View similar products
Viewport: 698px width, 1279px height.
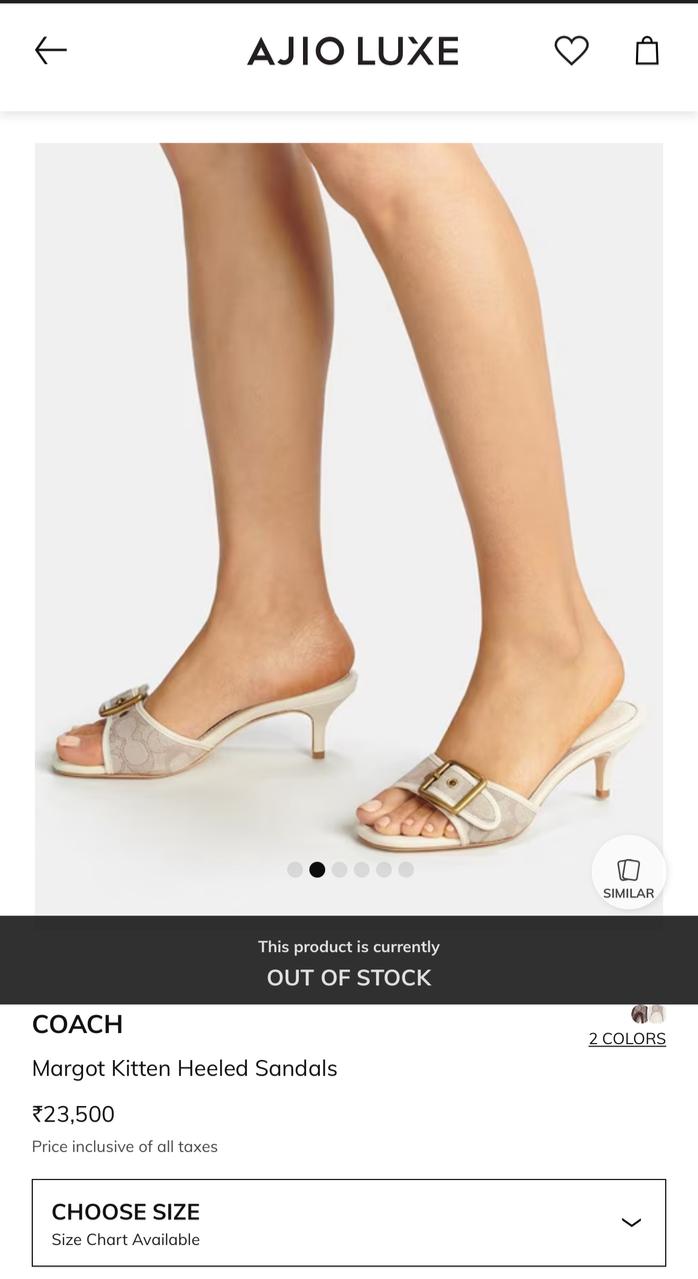tap(628, 874)
